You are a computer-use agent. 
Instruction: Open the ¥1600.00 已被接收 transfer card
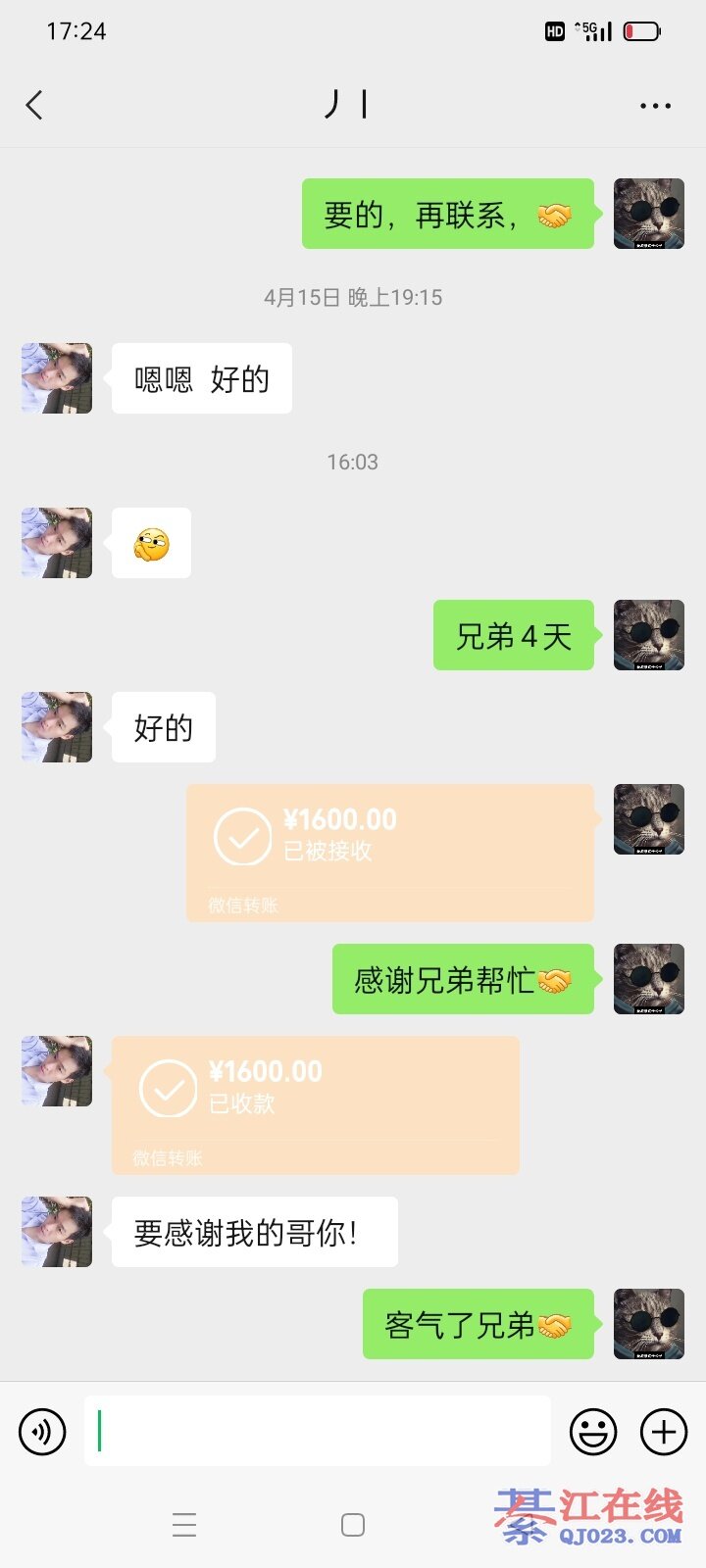tap(390, 853)
